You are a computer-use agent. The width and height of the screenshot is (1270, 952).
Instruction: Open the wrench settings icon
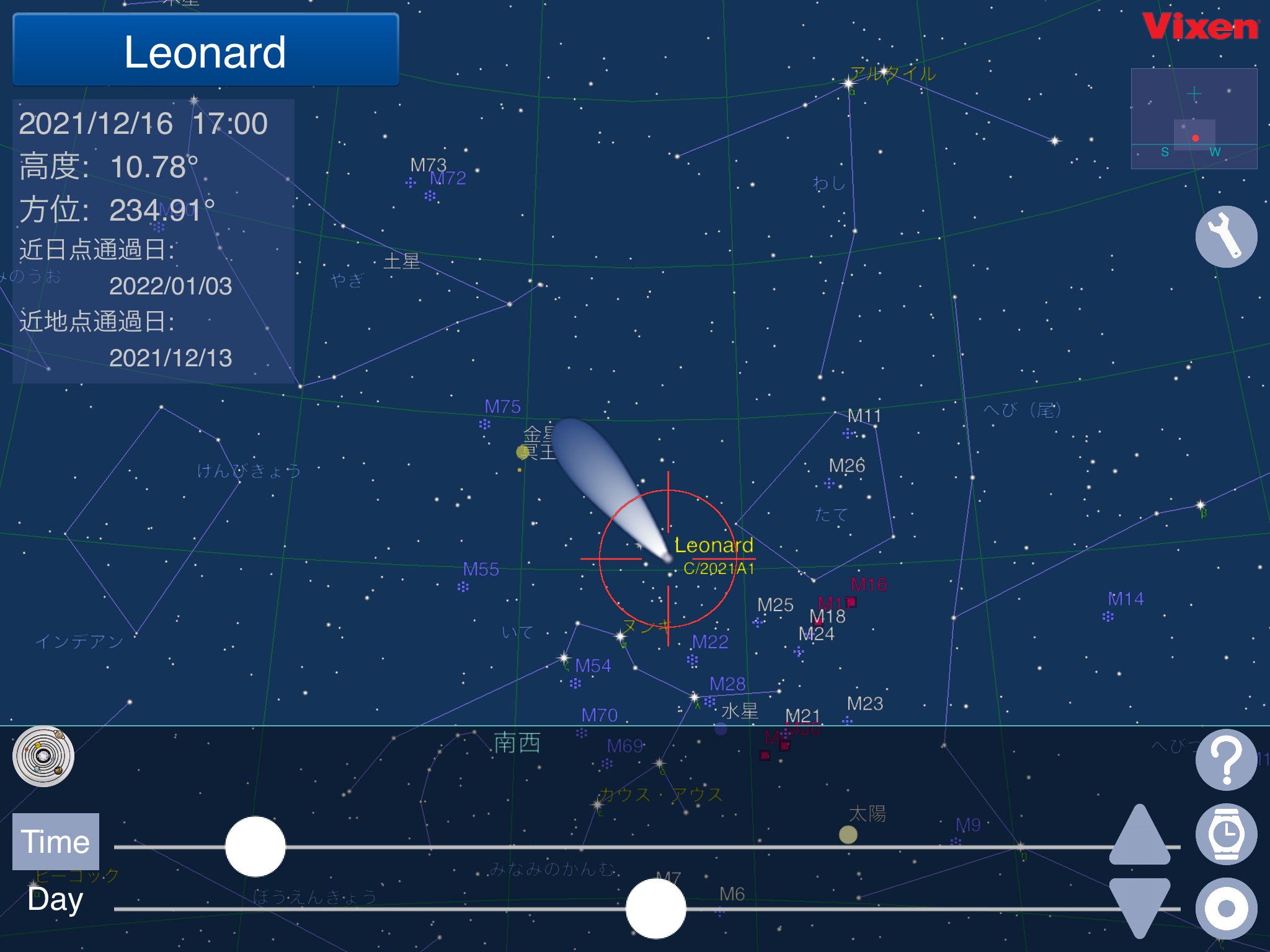[1226, 237]
